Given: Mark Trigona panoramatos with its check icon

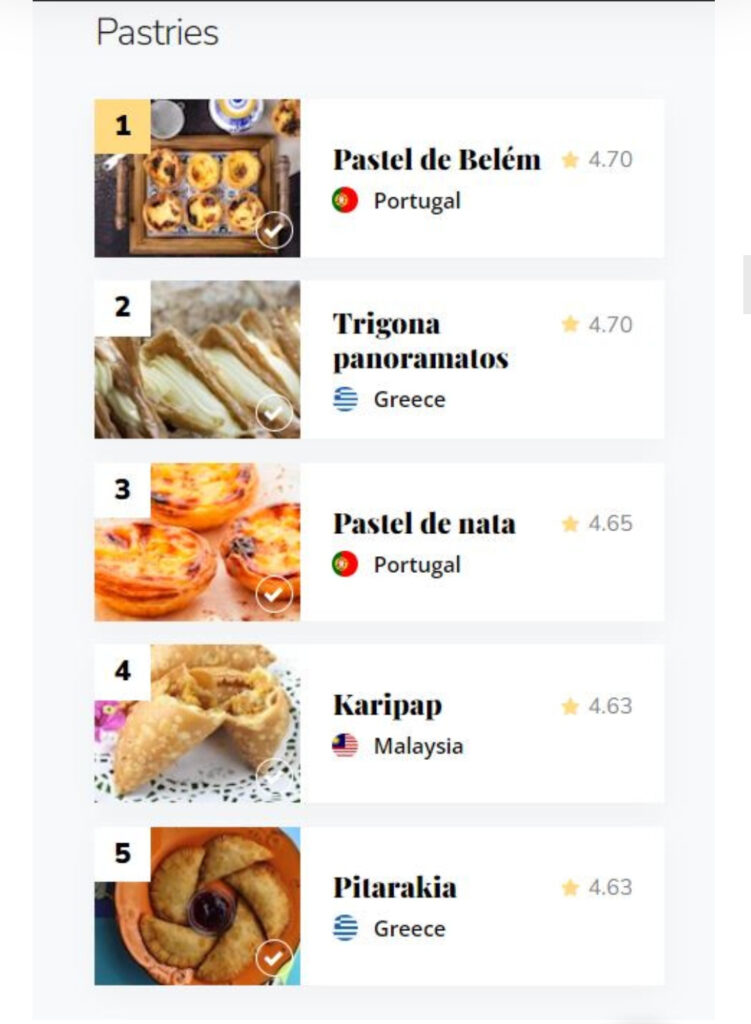Looking at the screenshot, I should point(275,413).
